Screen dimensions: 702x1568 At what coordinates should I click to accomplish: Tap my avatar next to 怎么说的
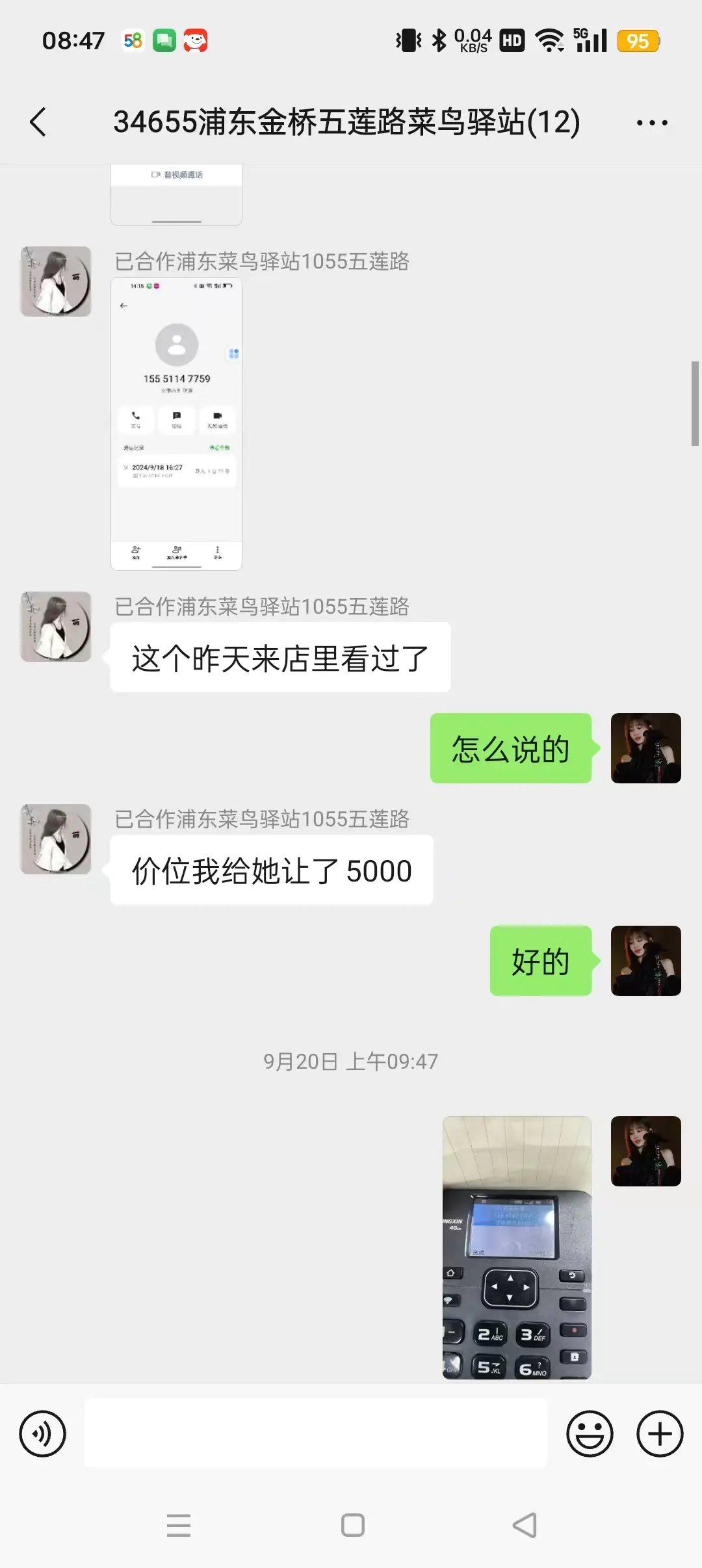coord(645,748)
